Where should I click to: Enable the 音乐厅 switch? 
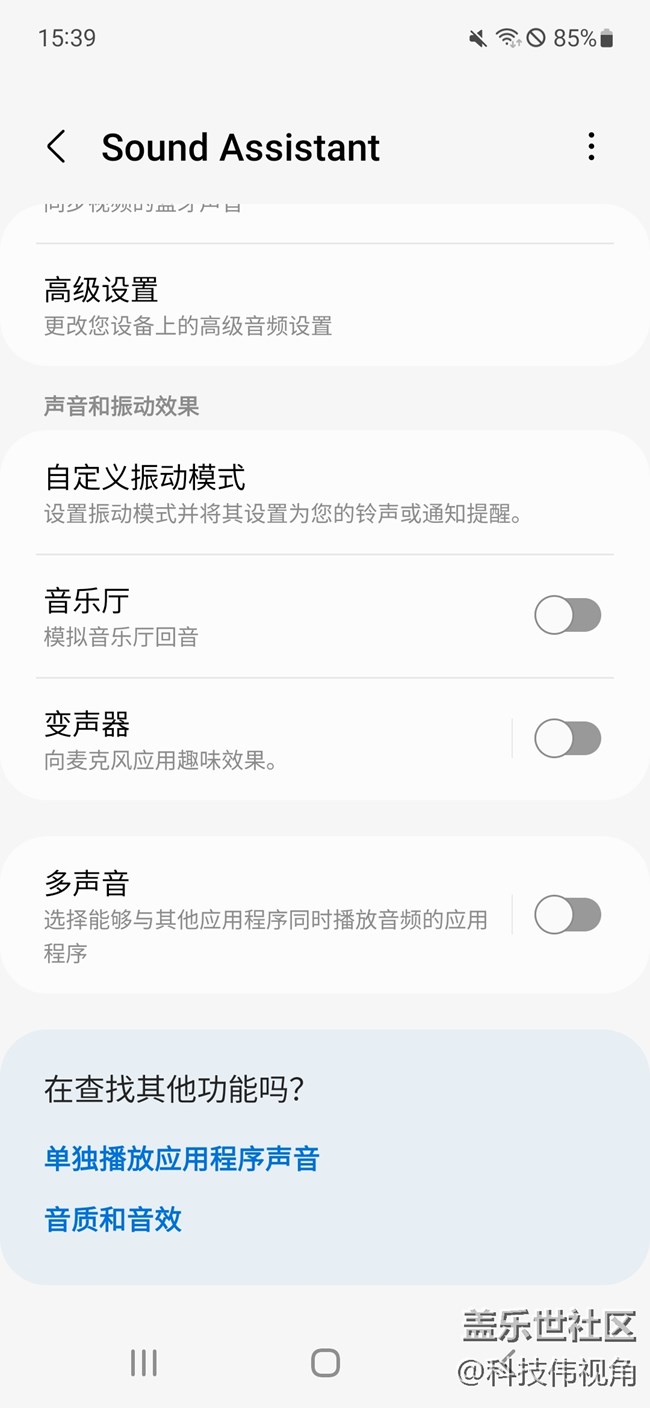coord(567,615)
